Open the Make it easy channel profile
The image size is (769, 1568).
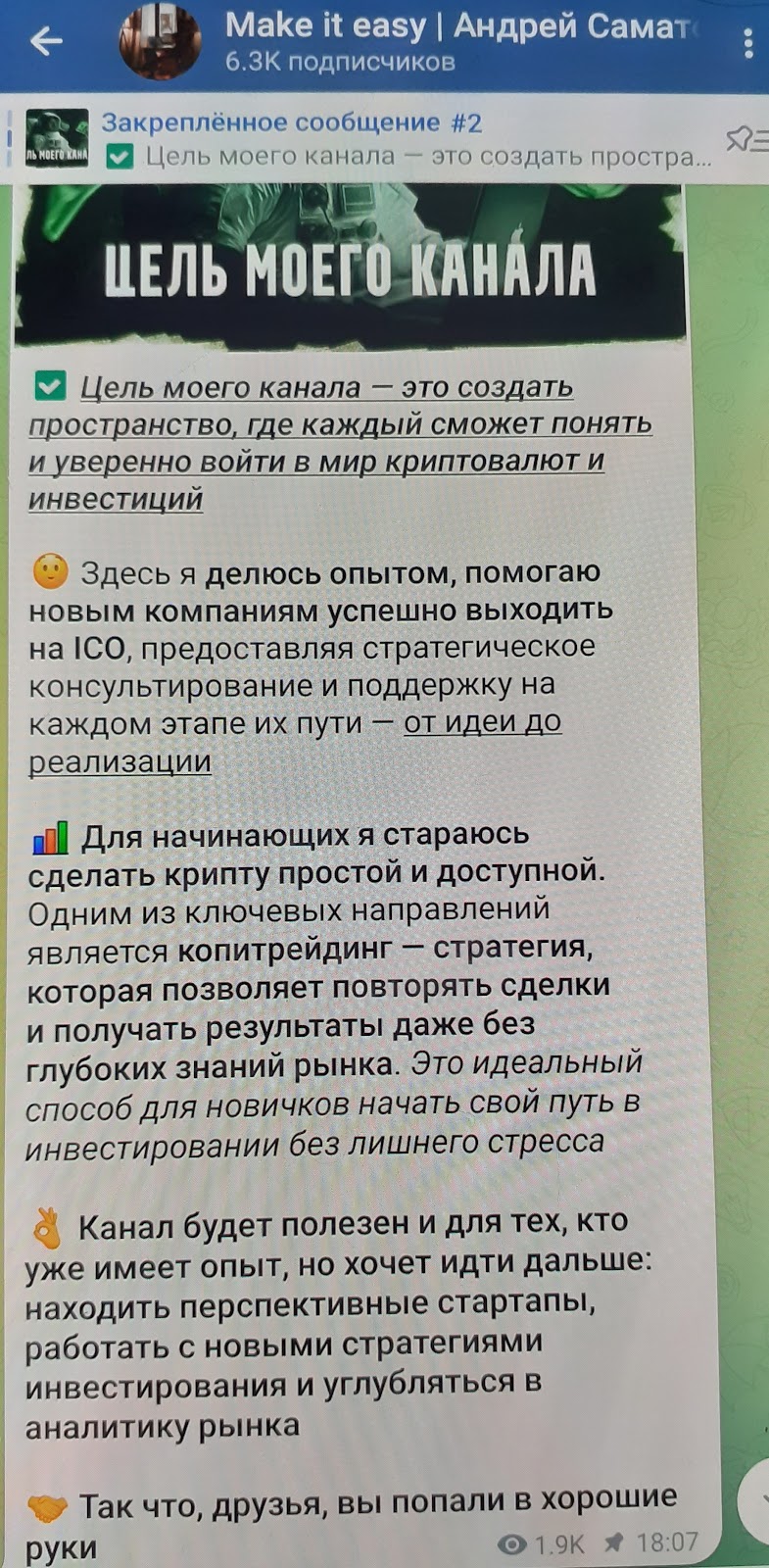(431, 41)
